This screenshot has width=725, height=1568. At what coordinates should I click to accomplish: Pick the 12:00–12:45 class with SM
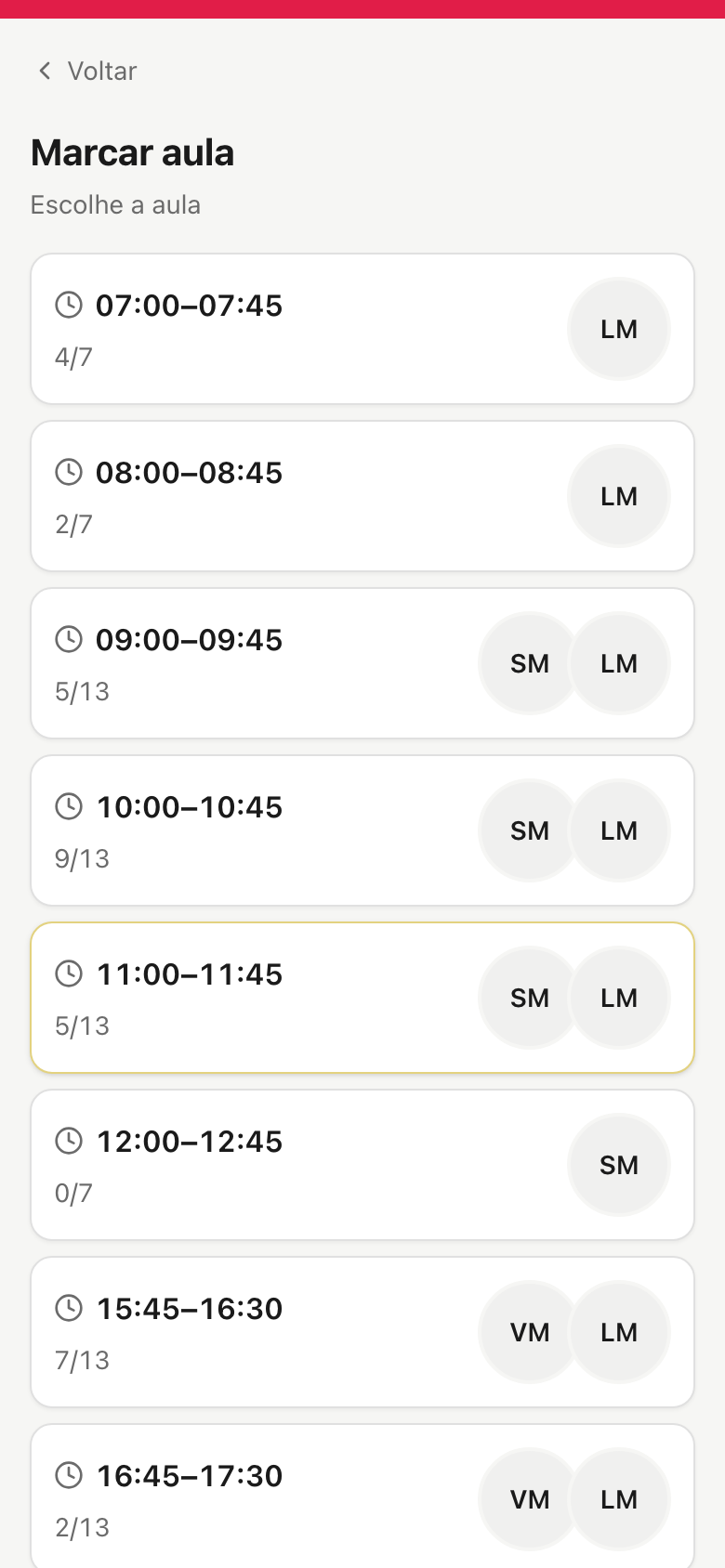coord(362,1165)
